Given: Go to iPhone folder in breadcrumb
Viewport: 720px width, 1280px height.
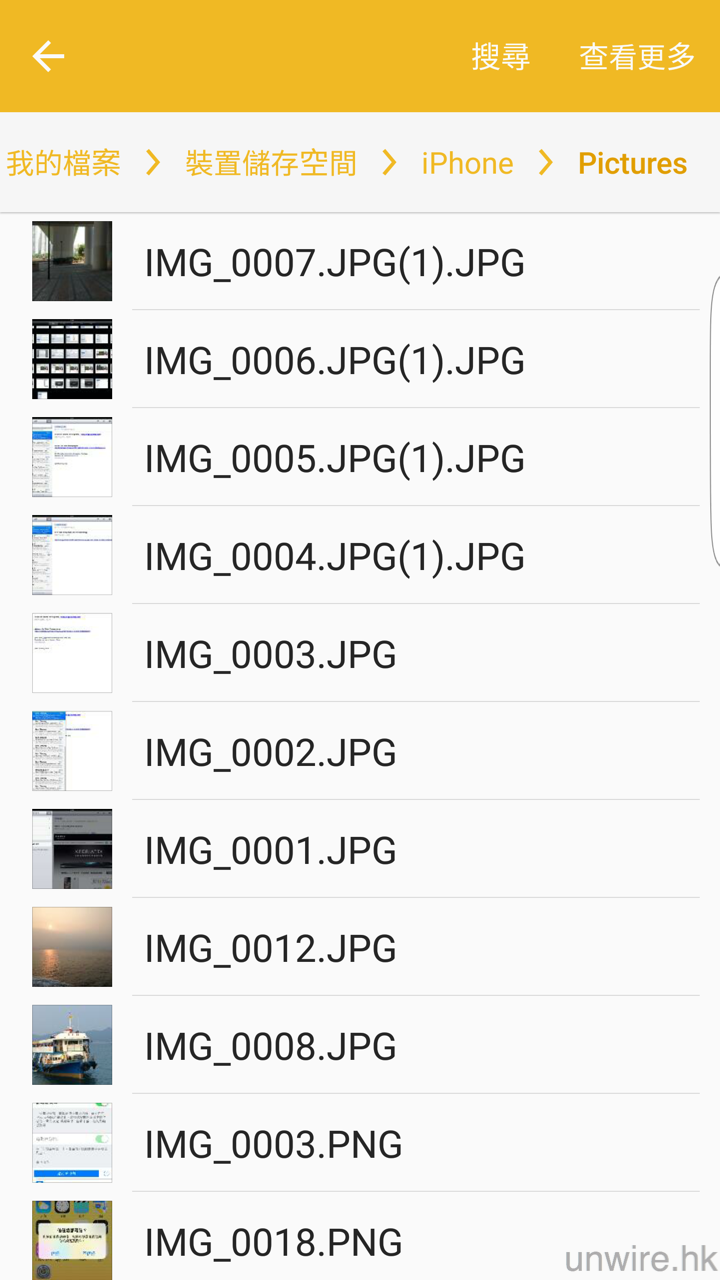Looking at the screenshot, I should click(467, 163).
